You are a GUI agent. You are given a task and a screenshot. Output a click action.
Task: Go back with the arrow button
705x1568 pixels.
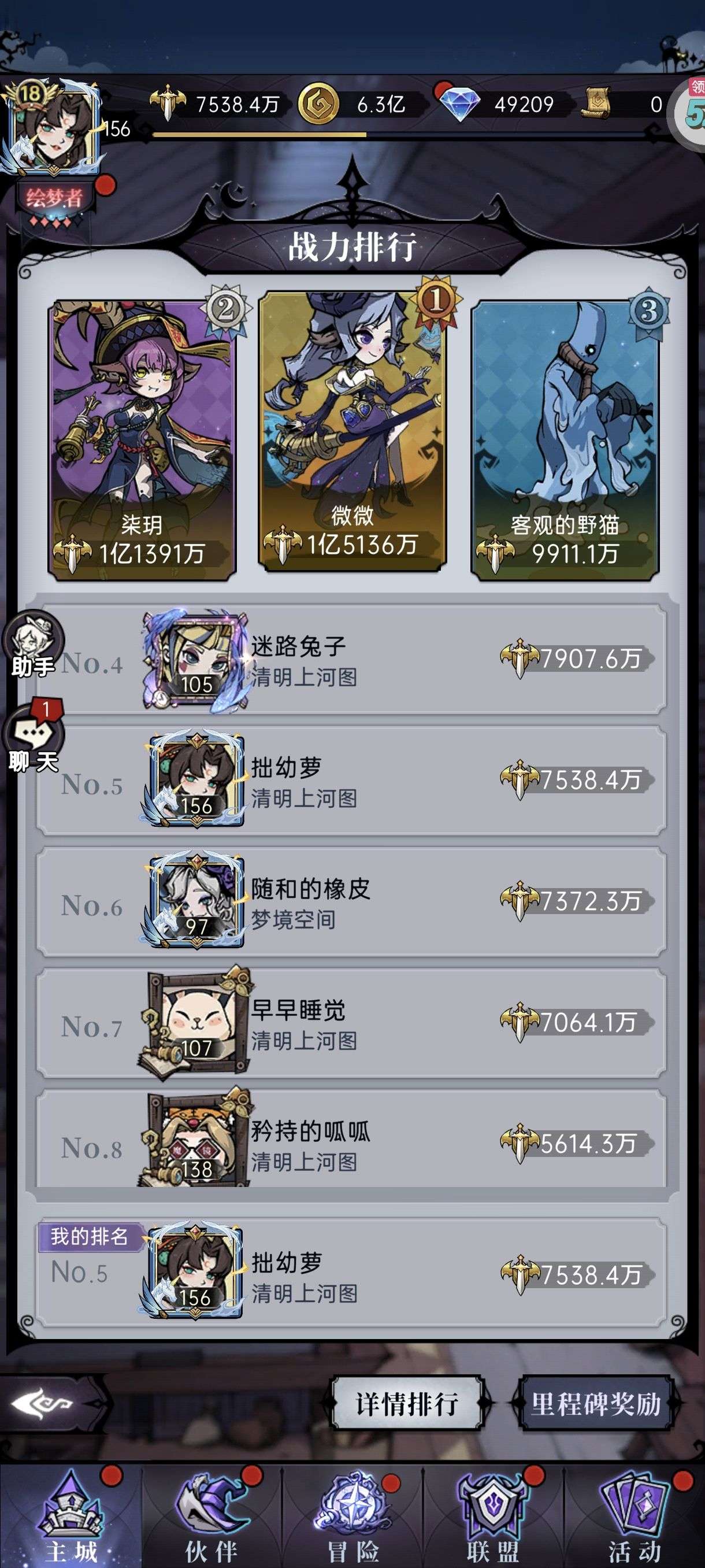coord(43,1404)
